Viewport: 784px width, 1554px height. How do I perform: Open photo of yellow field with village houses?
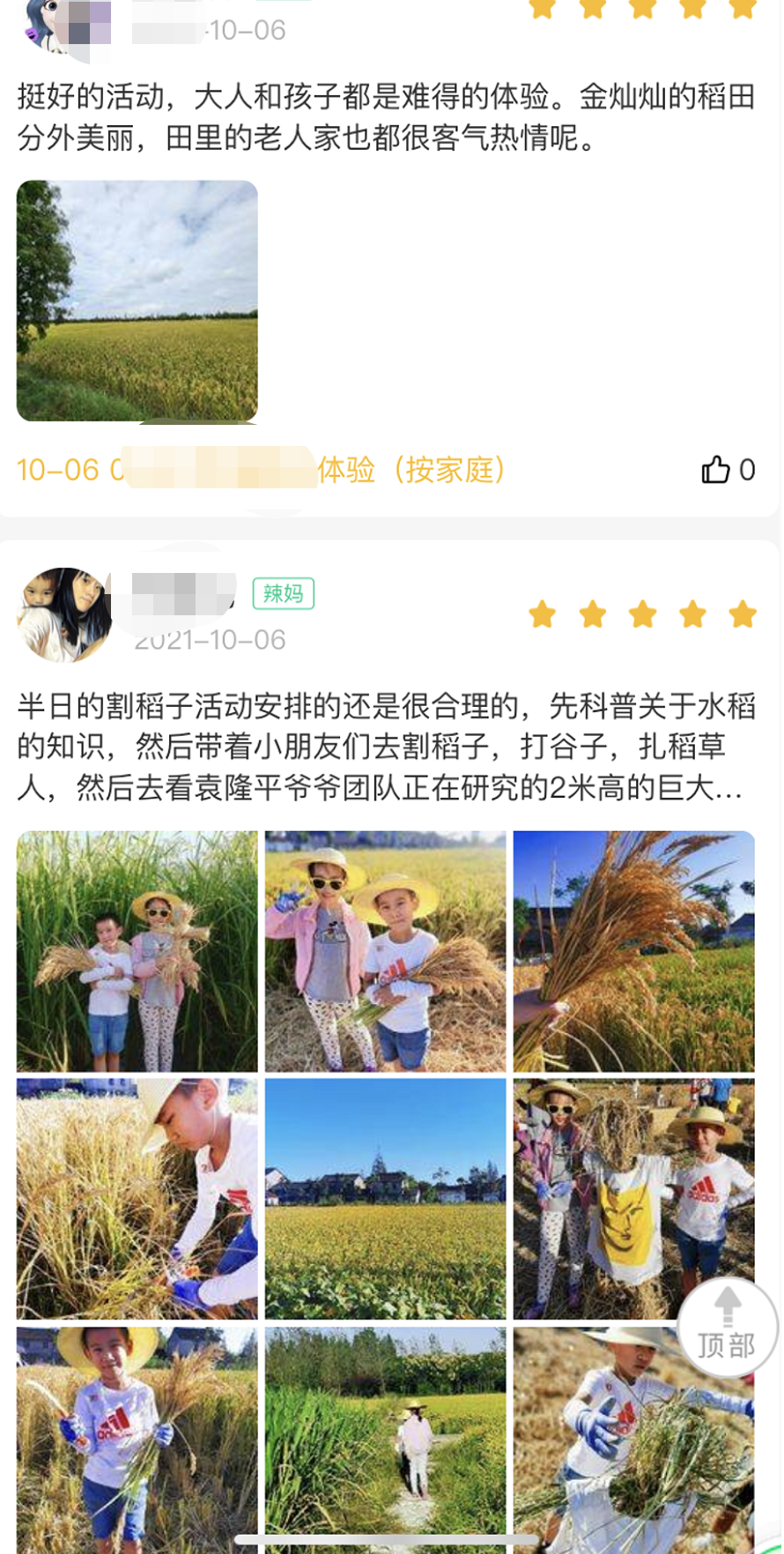click(386, 1199)
